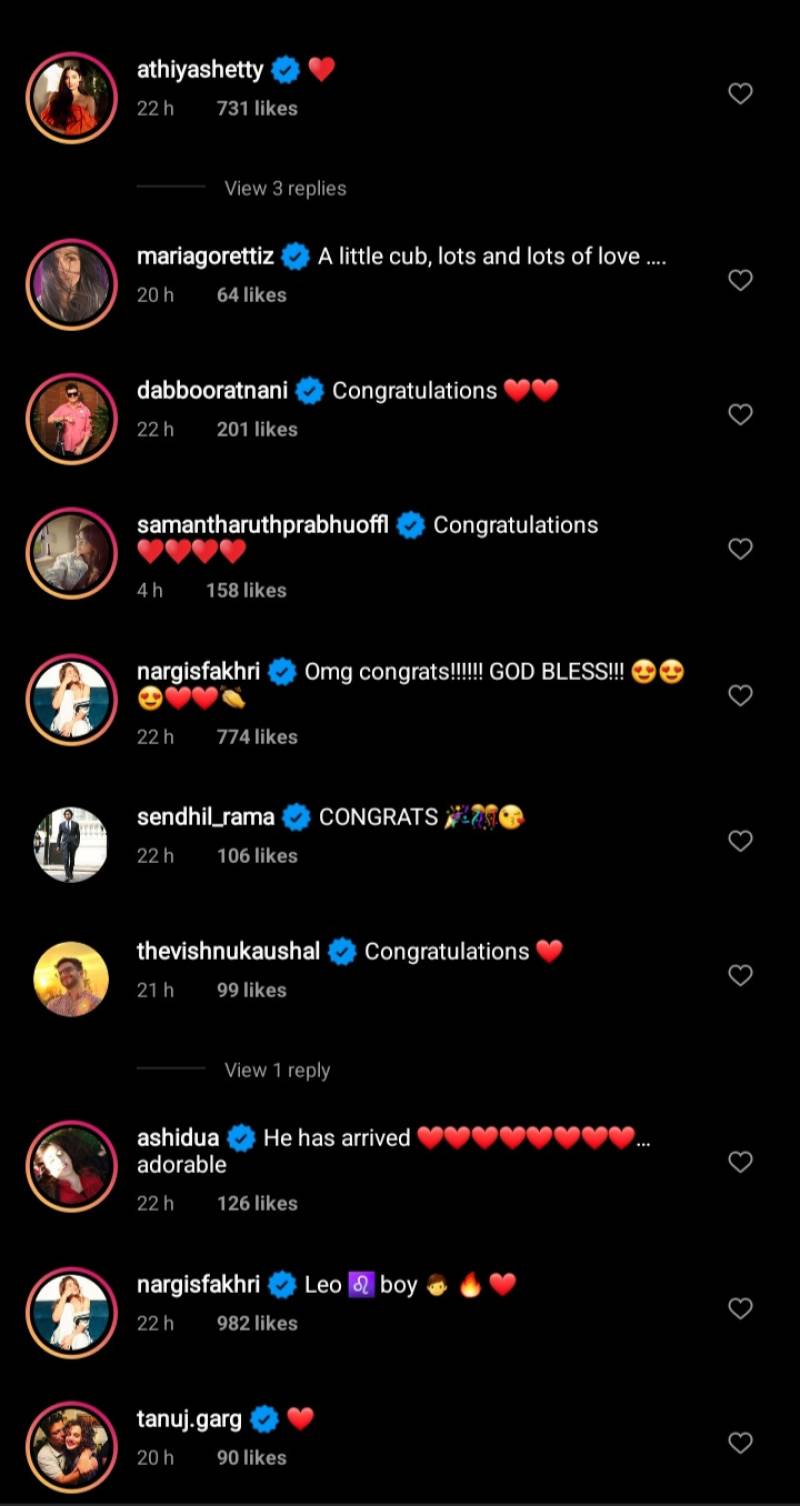800x1506 pixels.
Task: Open tanuj.garg's profile via username
Action: (189, 1418)
